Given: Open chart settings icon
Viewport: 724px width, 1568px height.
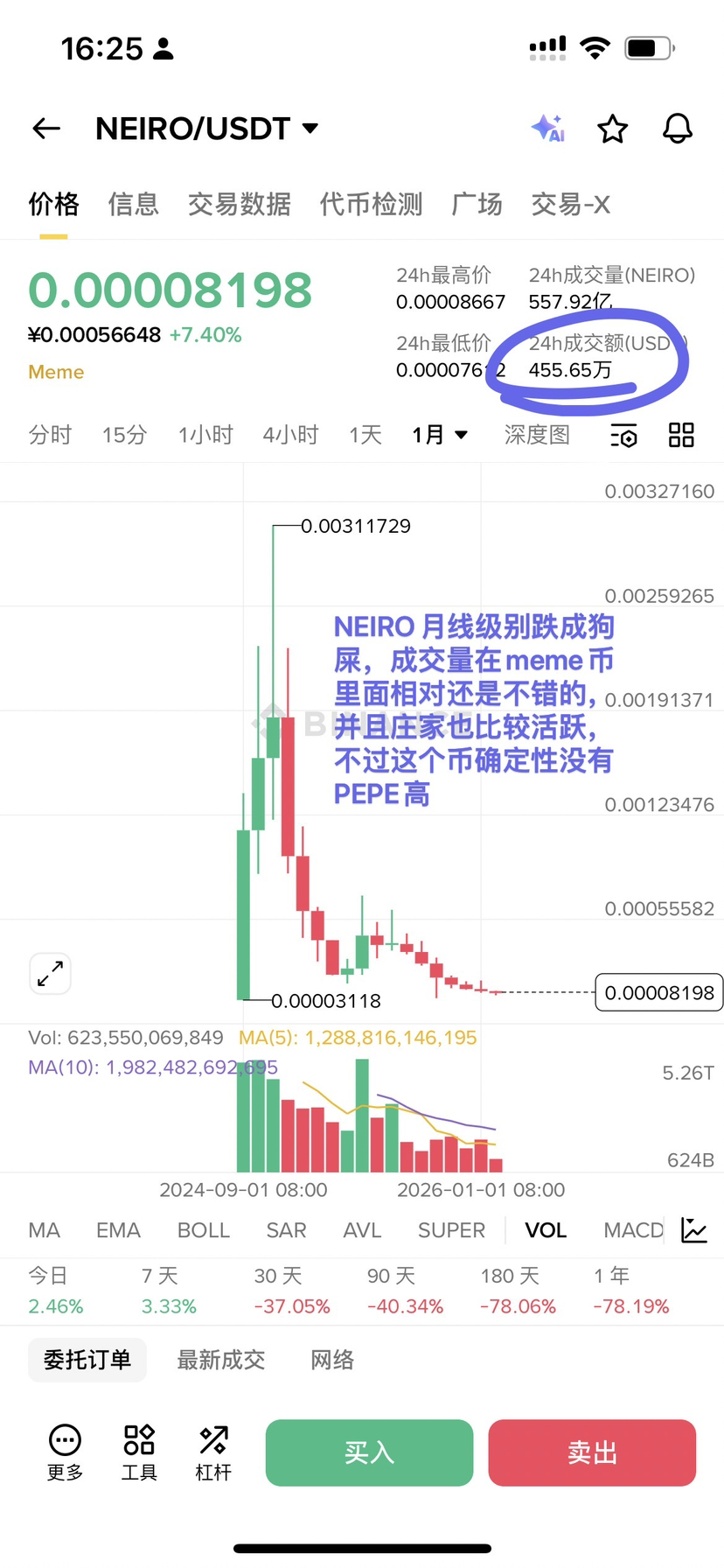Looking at the screenshot, I should pyautogui.click(x=623, y=435).
